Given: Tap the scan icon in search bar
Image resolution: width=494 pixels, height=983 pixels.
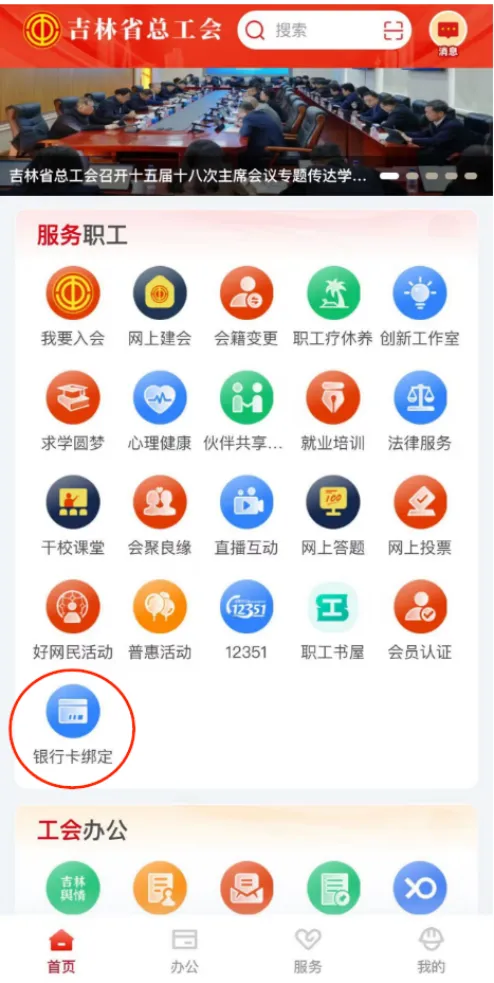Looking at the screenshot, I should pyautogui.click(x=393, y=30).
